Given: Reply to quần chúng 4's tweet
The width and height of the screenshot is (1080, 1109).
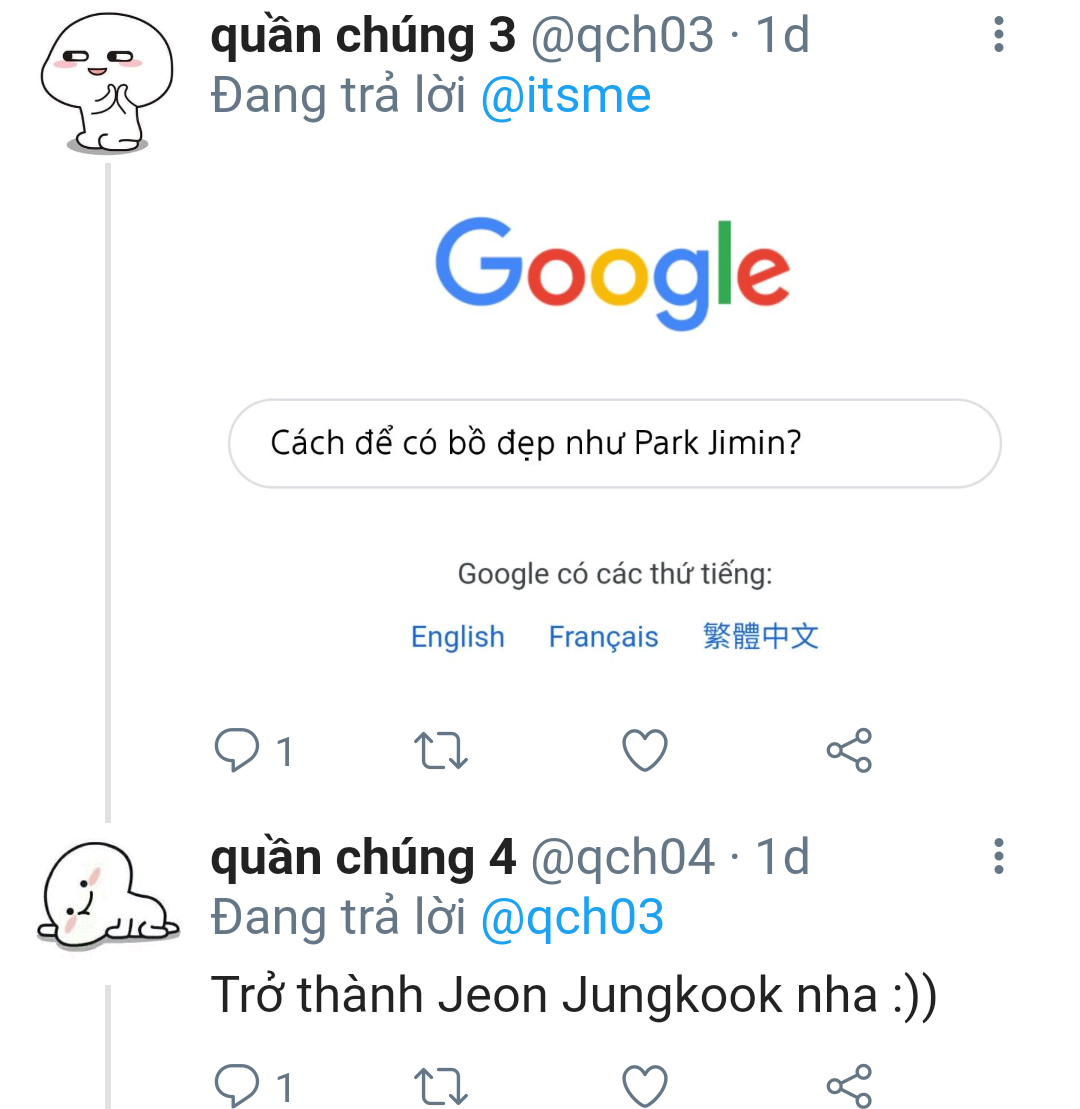Looking at the screenshot, I should pyautogui.click(x=238, y=1087).
